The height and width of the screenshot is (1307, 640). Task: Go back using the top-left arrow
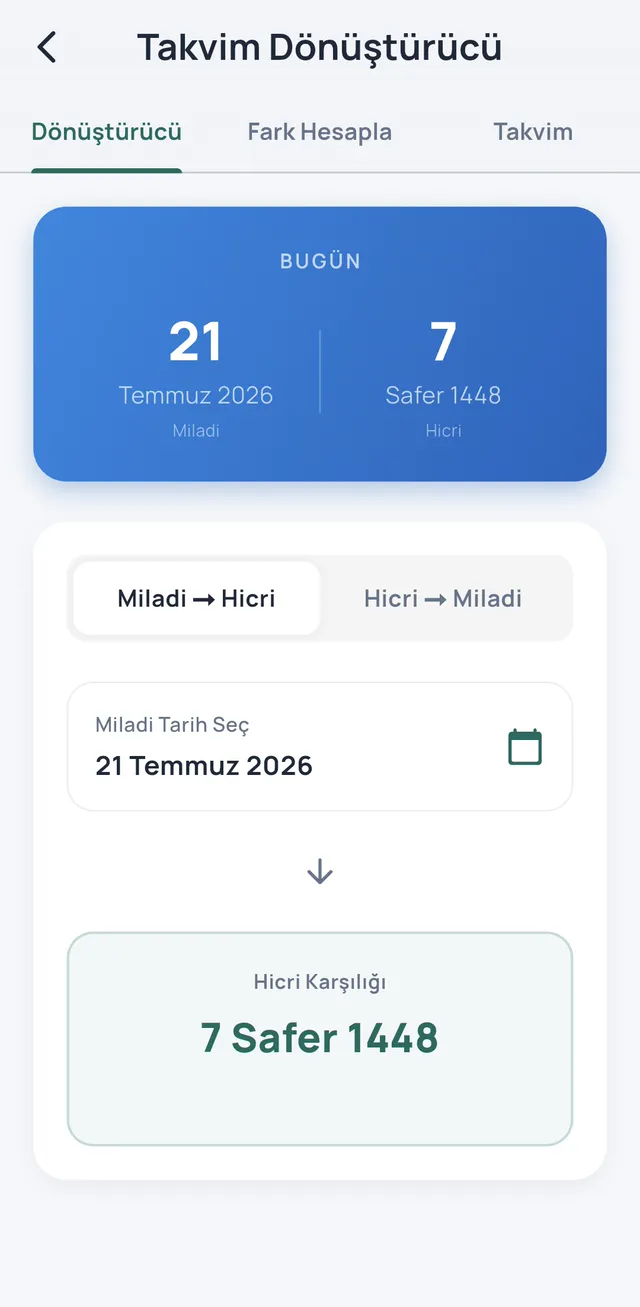[47, 47]
